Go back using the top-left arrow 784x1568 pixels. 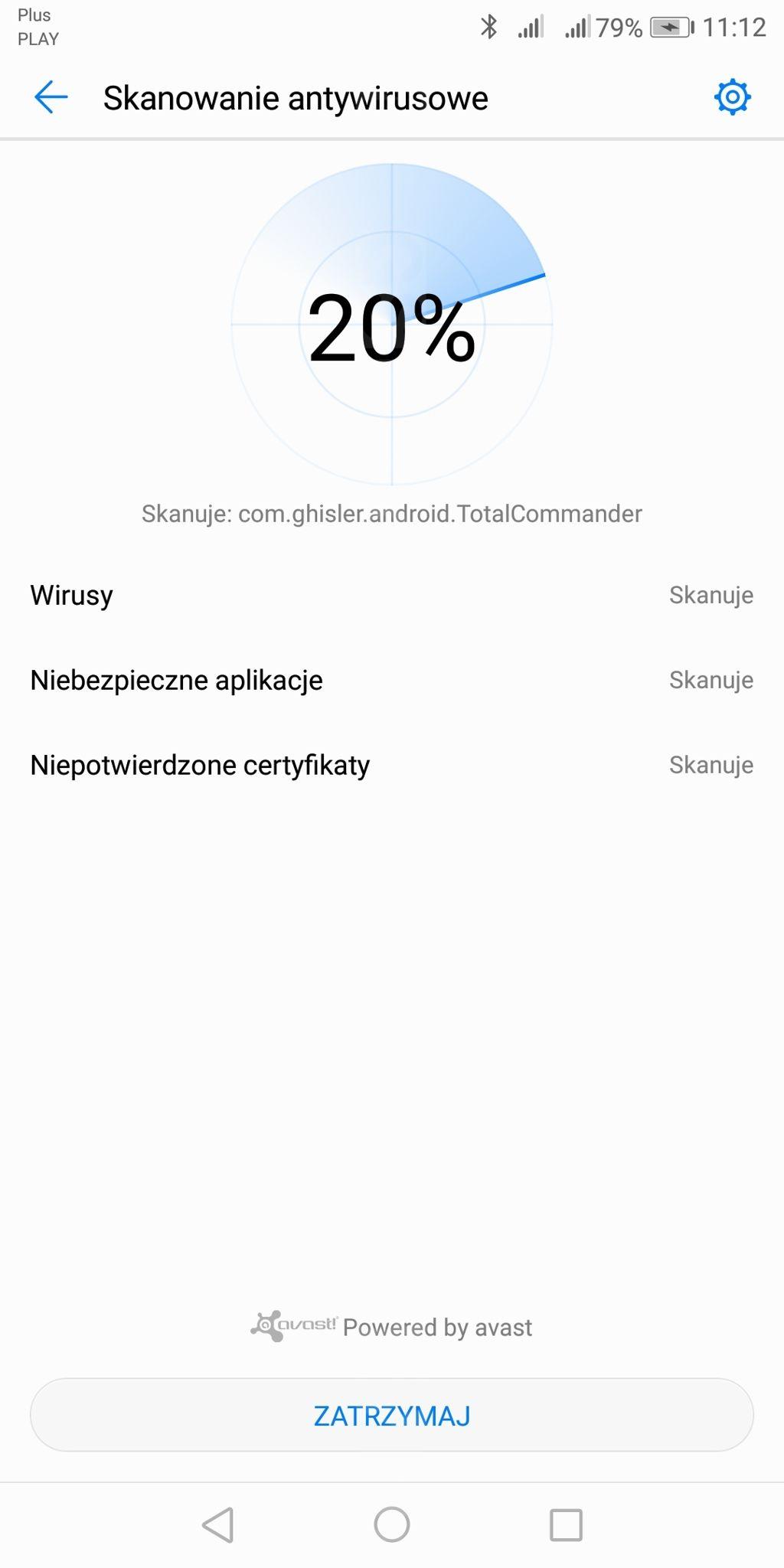(51, 98)
